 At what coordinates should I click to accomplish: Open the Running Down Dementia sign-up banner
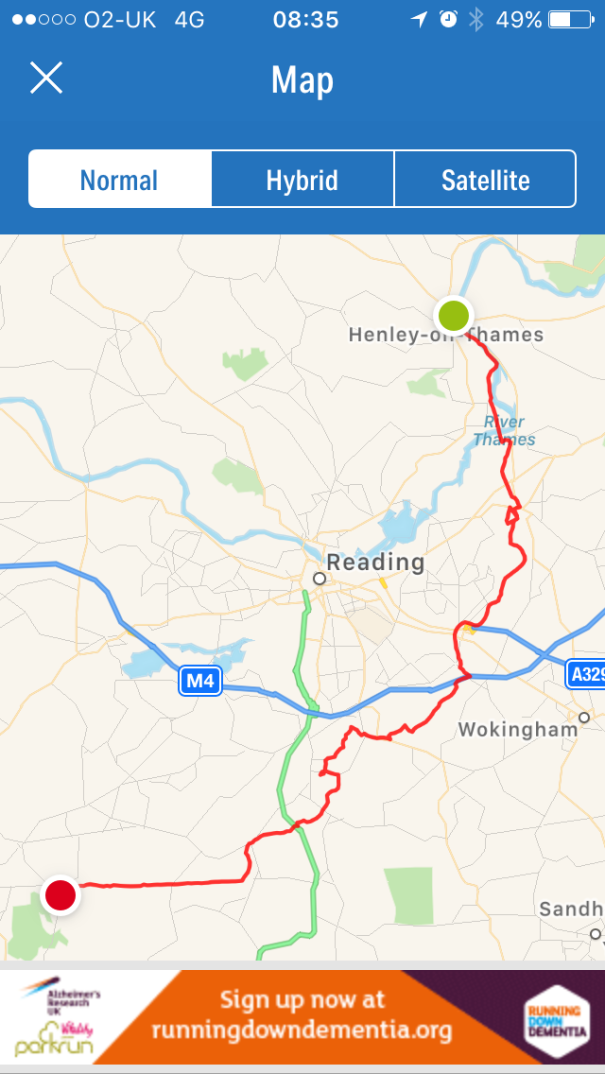(x=302, y=1016)
